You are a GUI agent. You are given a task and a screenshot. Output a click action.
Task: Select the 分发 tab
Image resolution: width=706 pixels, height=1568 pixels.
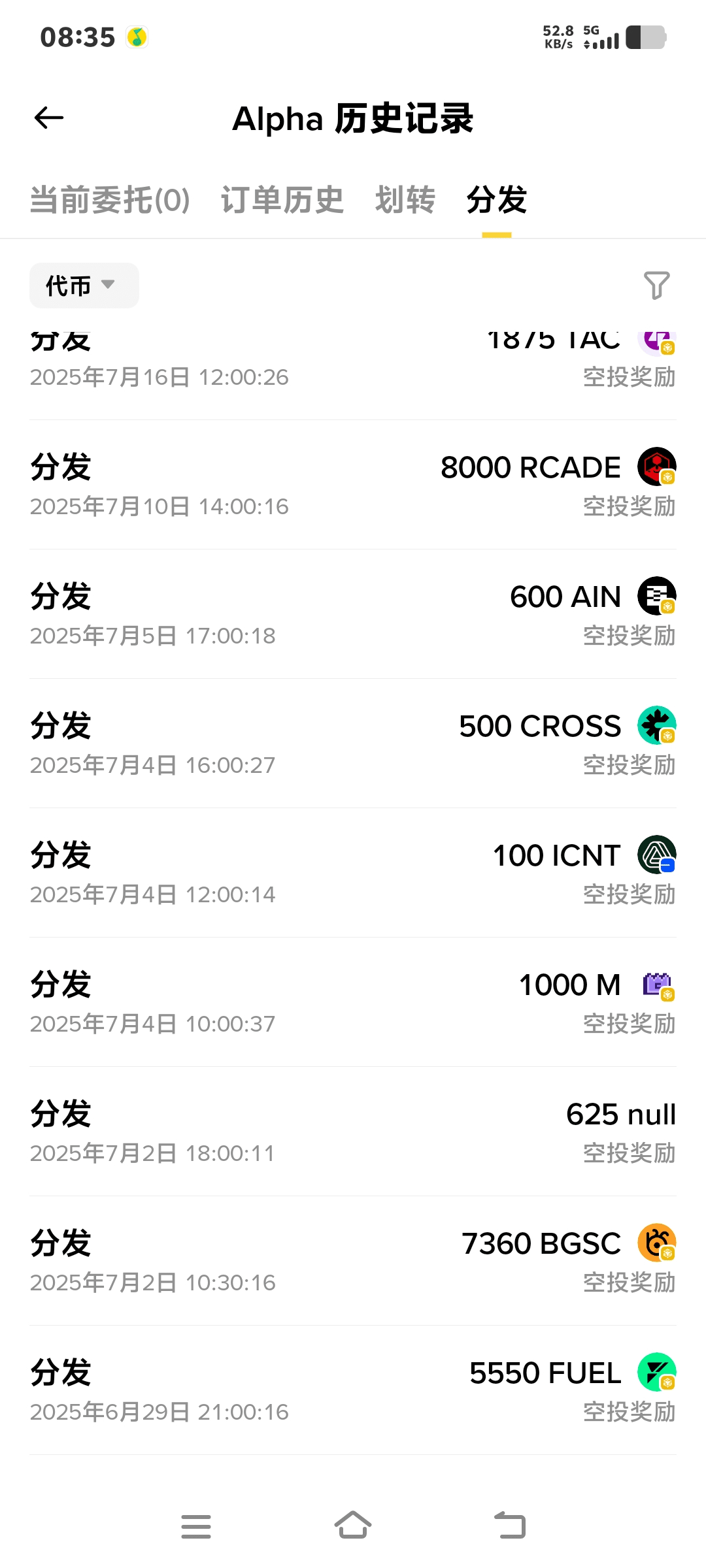point(497,200)
